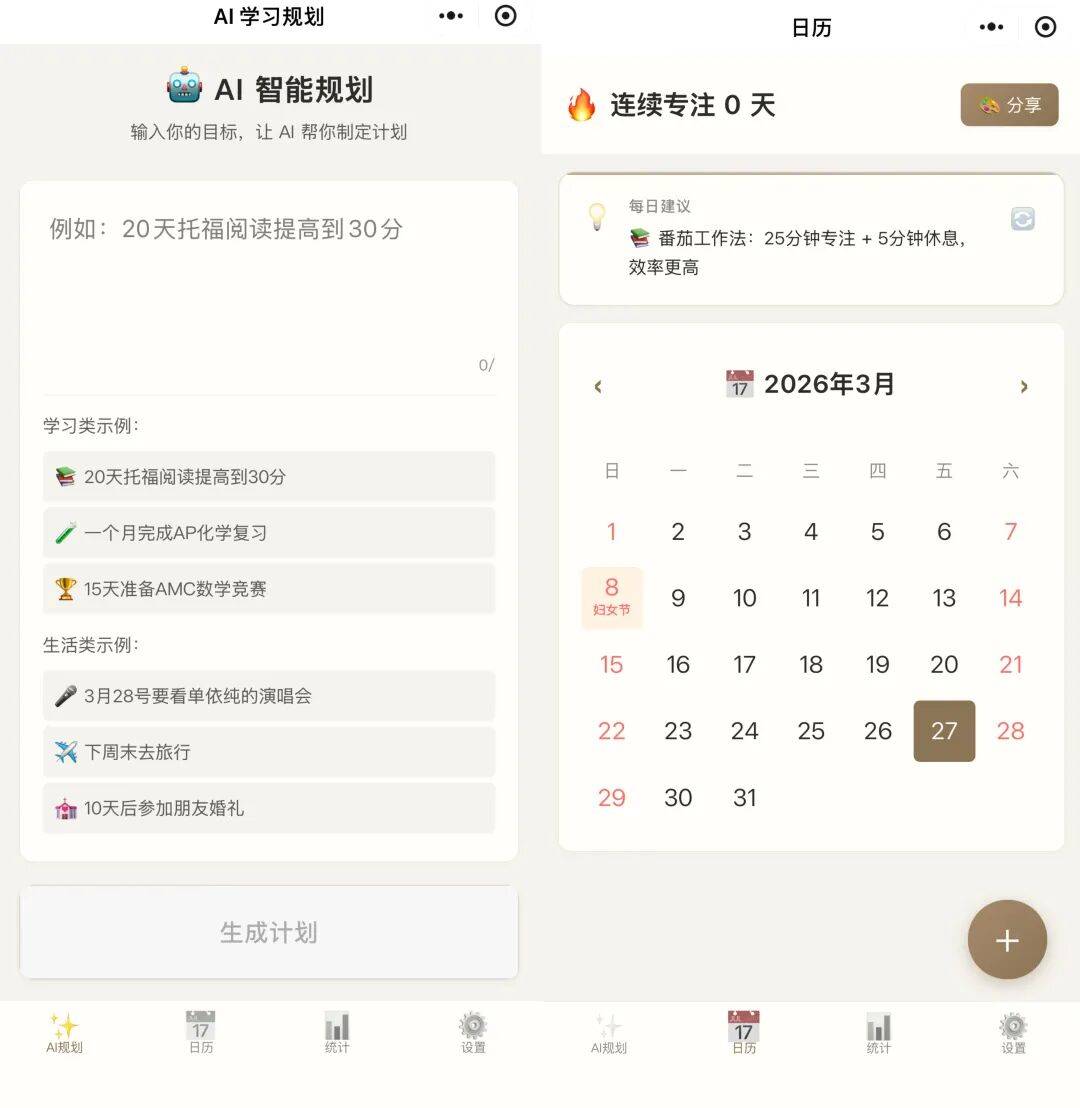The width and height of the screenshot is (1080, 1108).
Task: Select the 3月28号要看单依纯的演唱会 example
Action: point(268,696)
